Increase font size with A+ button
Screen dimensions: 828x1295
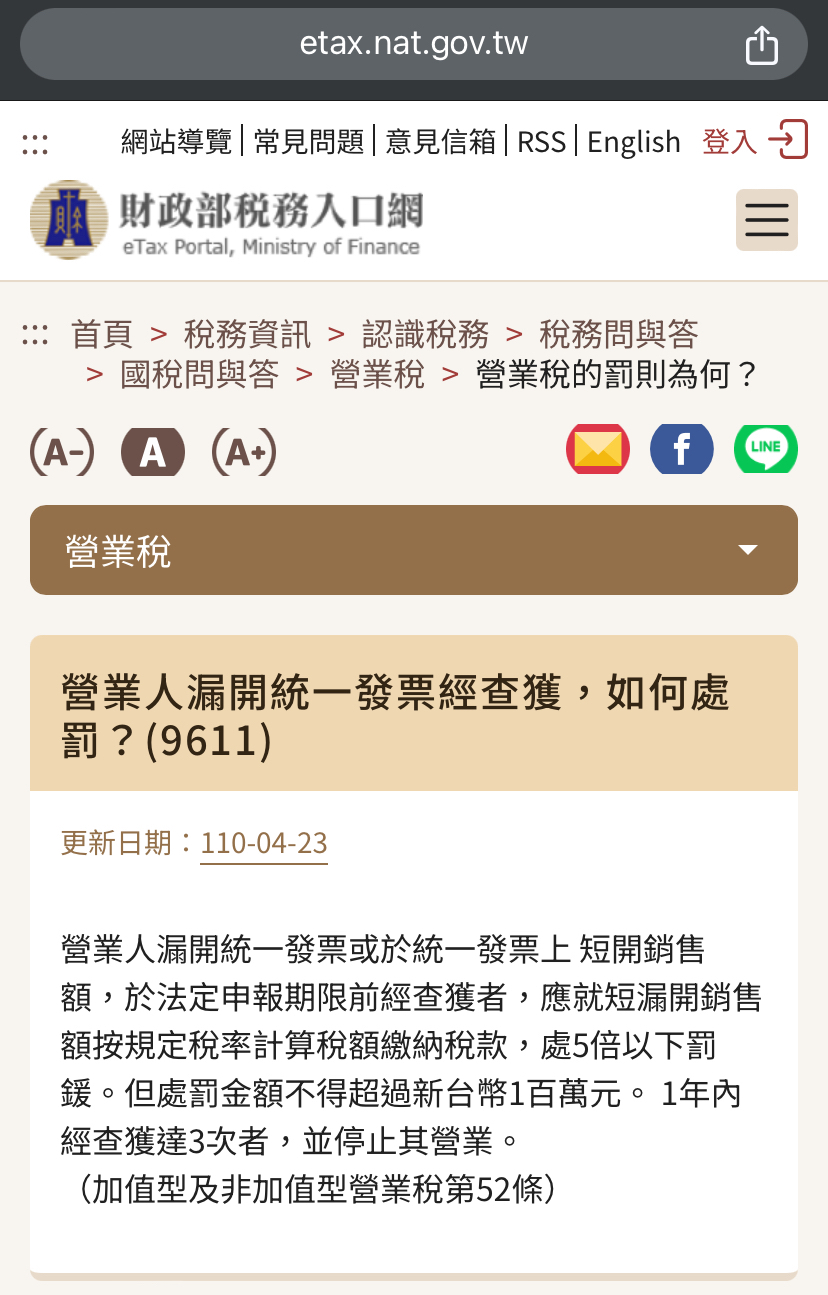coord(244,452)
